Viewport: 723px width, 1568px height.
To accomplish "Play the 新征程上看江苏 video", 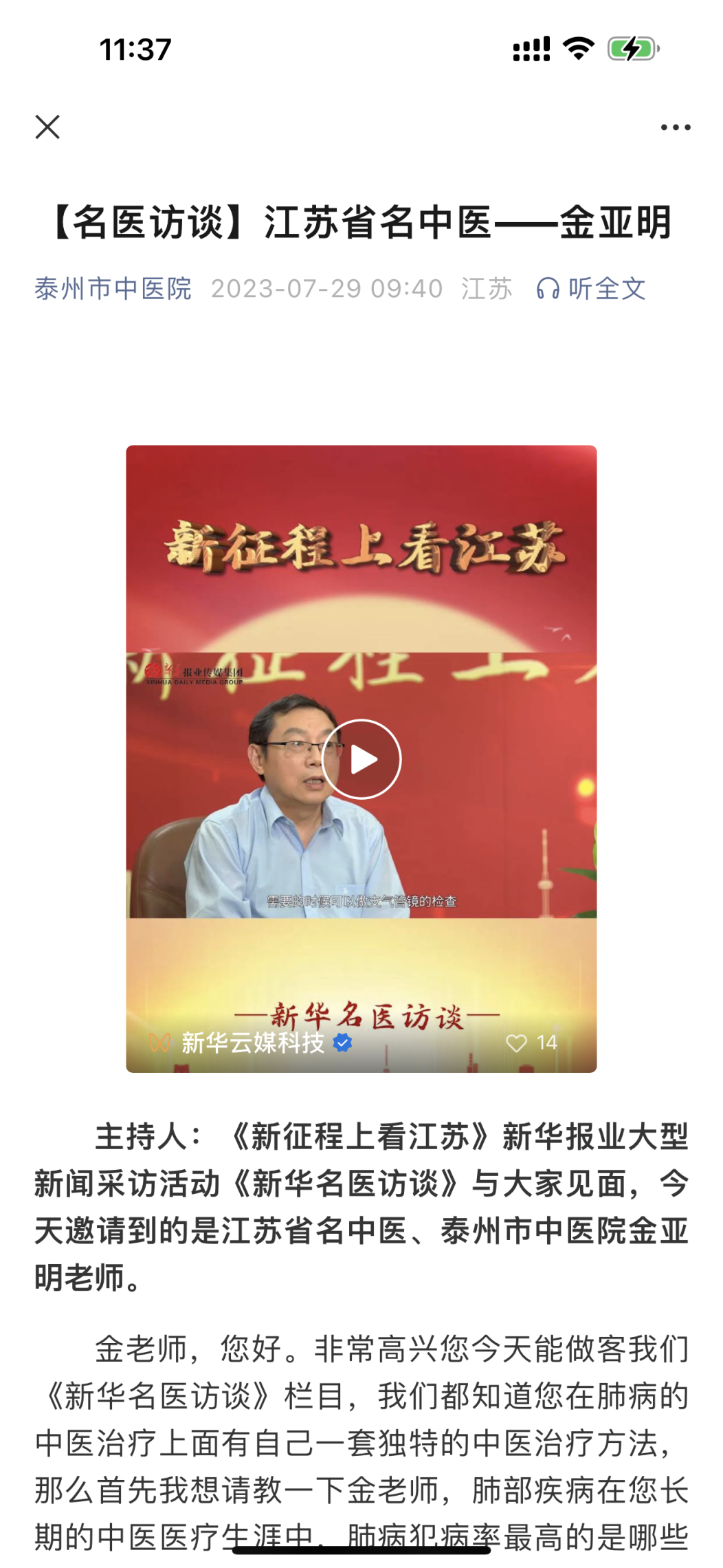I will 361,759.
